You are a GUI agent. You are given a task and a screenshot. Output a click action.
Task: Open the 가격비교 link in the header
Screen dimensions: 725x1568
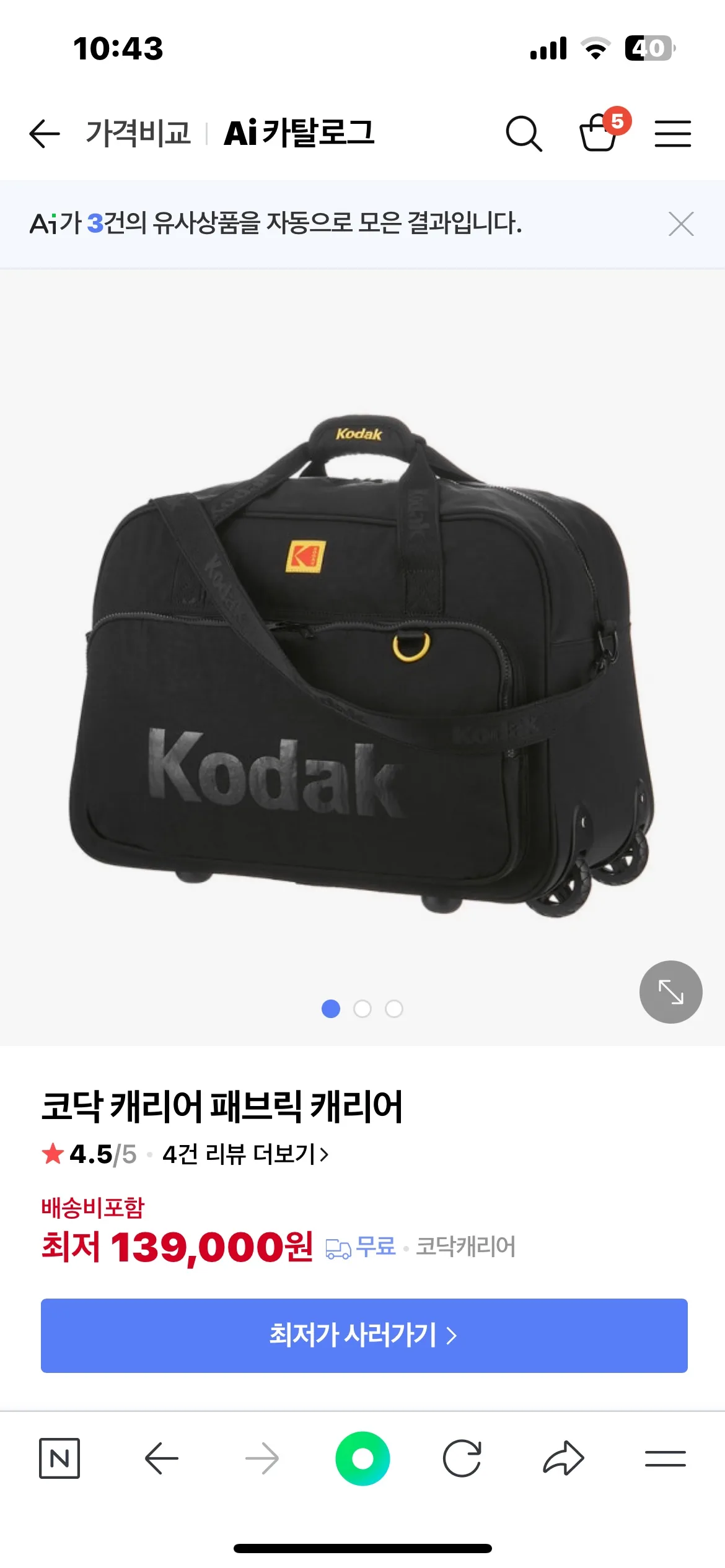(x=138, y=134)
